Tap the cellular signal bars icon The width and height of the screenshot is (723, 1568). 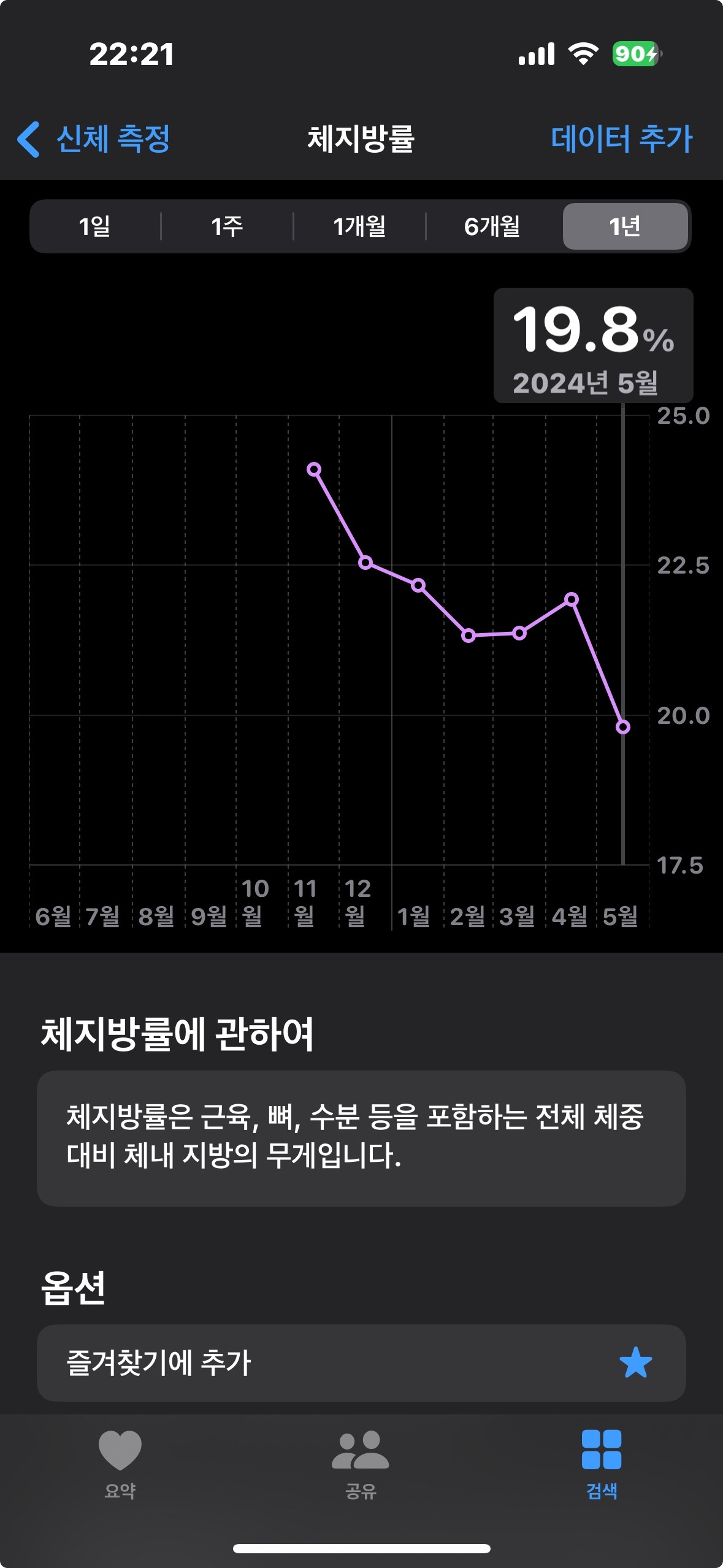[535, 55]
